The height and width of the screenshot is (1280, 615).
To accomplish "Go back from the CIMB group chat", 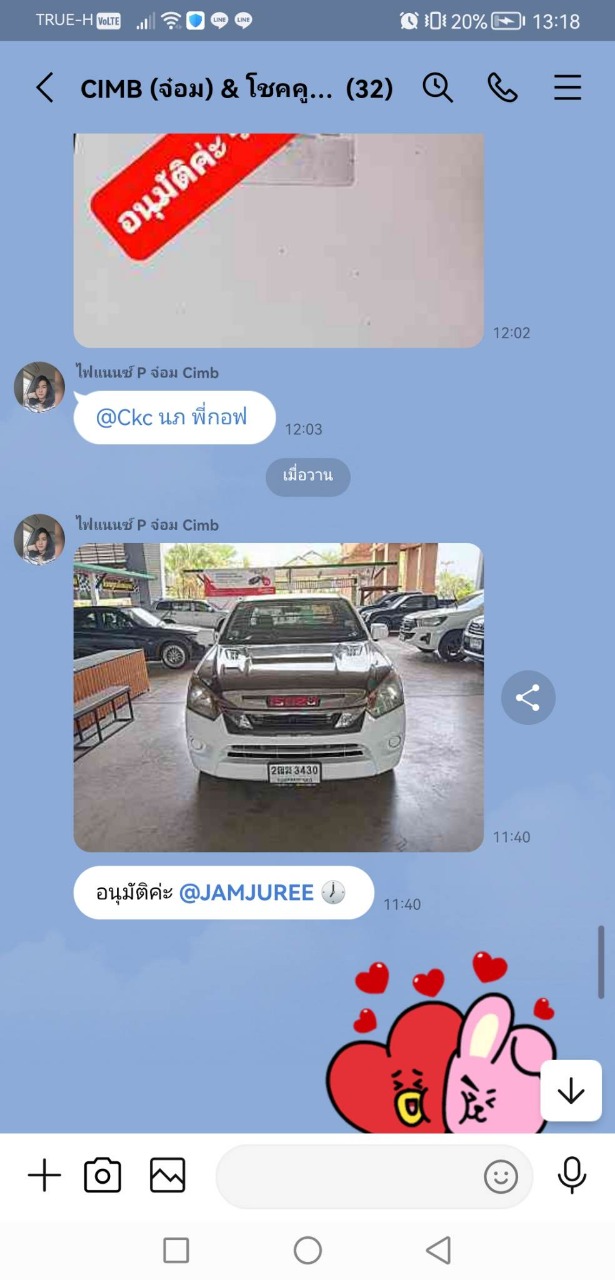I will pos(44,88).
